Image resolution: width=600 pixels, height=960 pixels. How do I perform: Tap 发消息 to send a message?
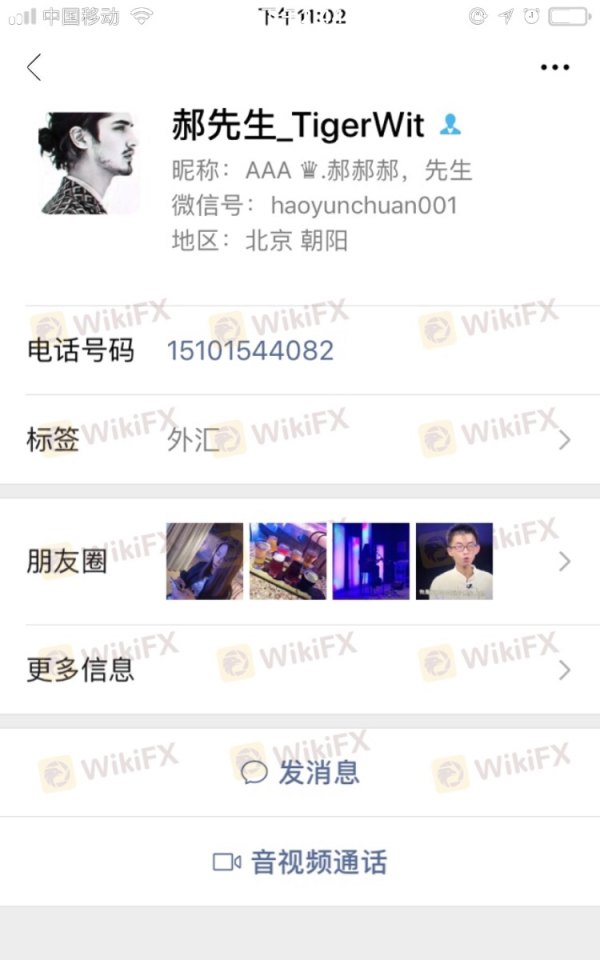(300, 772)
